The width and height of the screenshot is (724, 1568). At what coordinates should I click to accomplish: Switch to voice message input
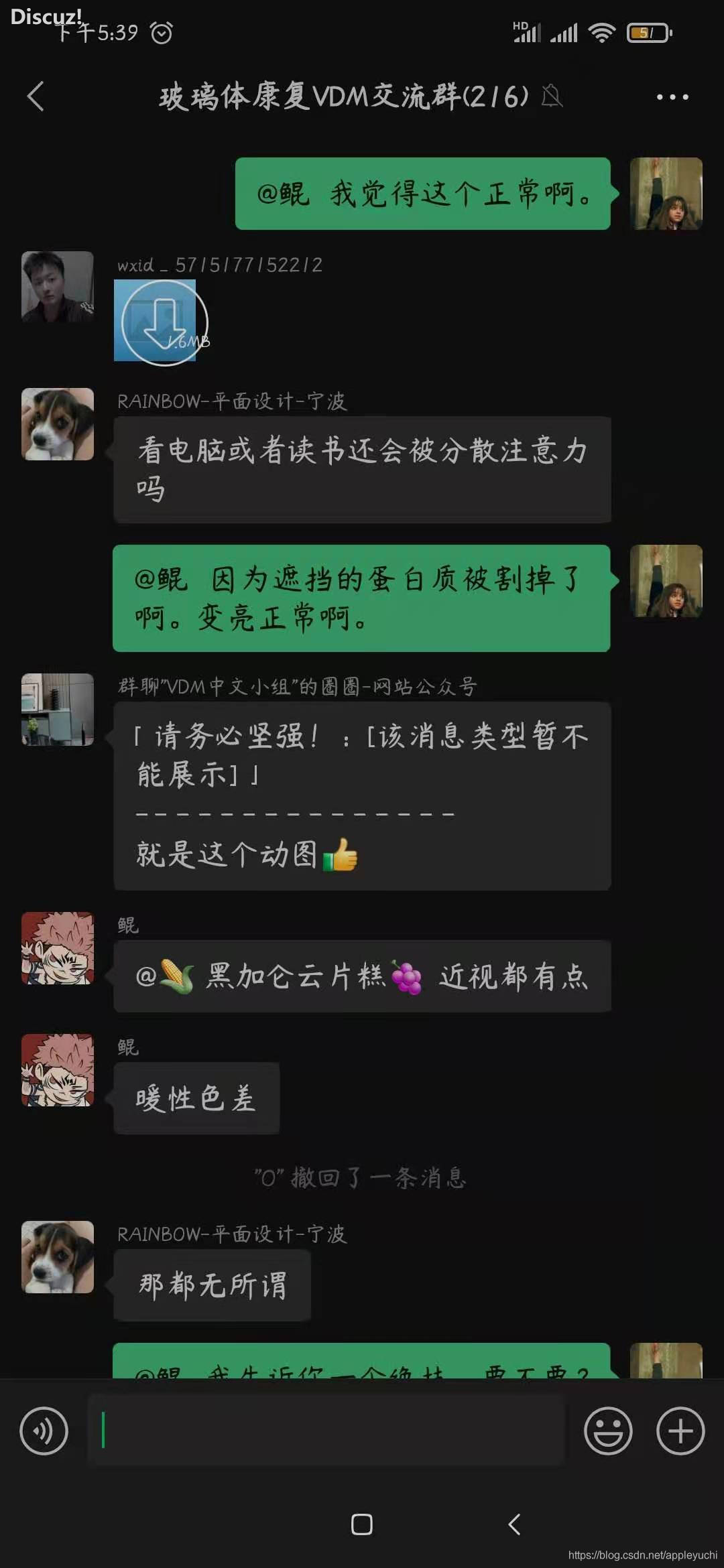tap(44, 1431)
